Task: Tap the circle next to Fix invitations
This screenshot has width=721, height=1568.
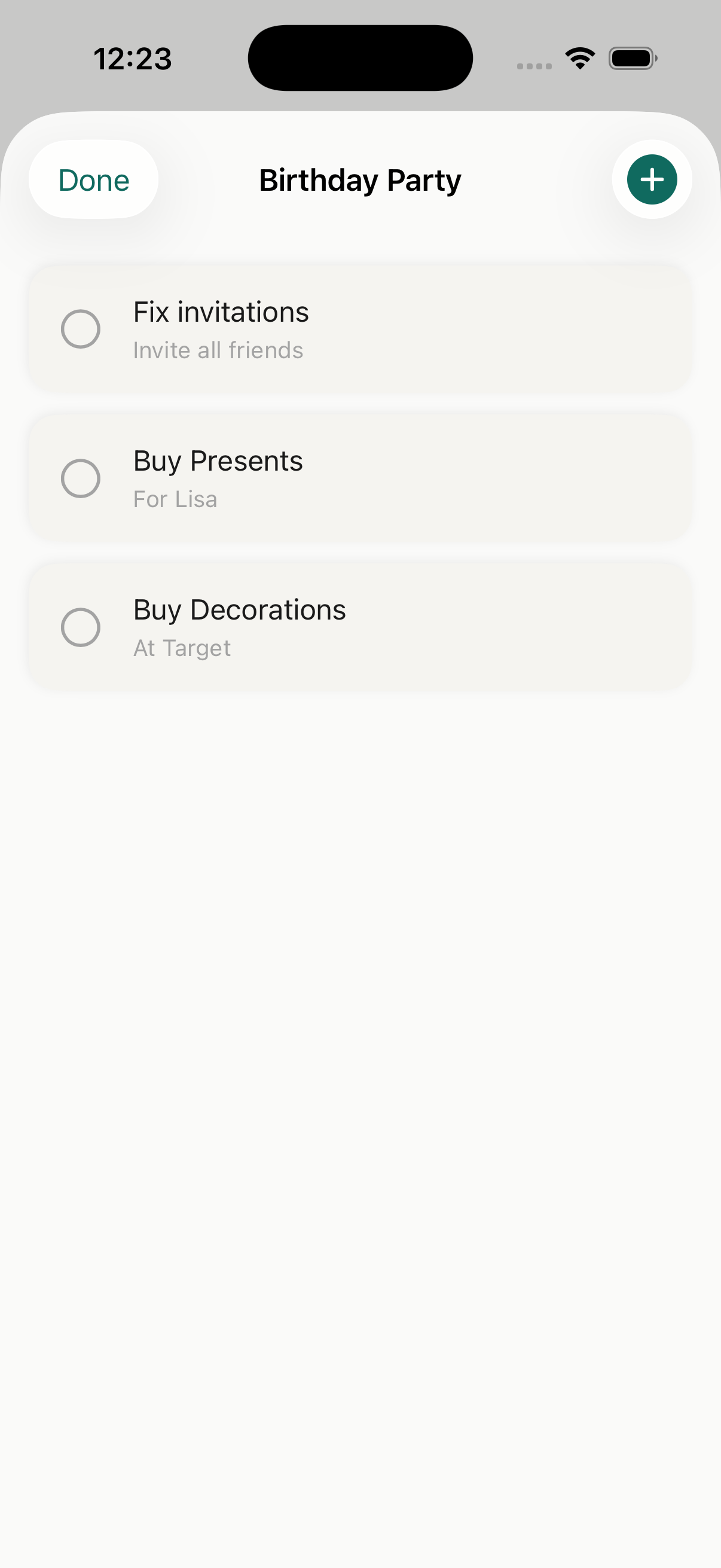Action: pos(81,329)
